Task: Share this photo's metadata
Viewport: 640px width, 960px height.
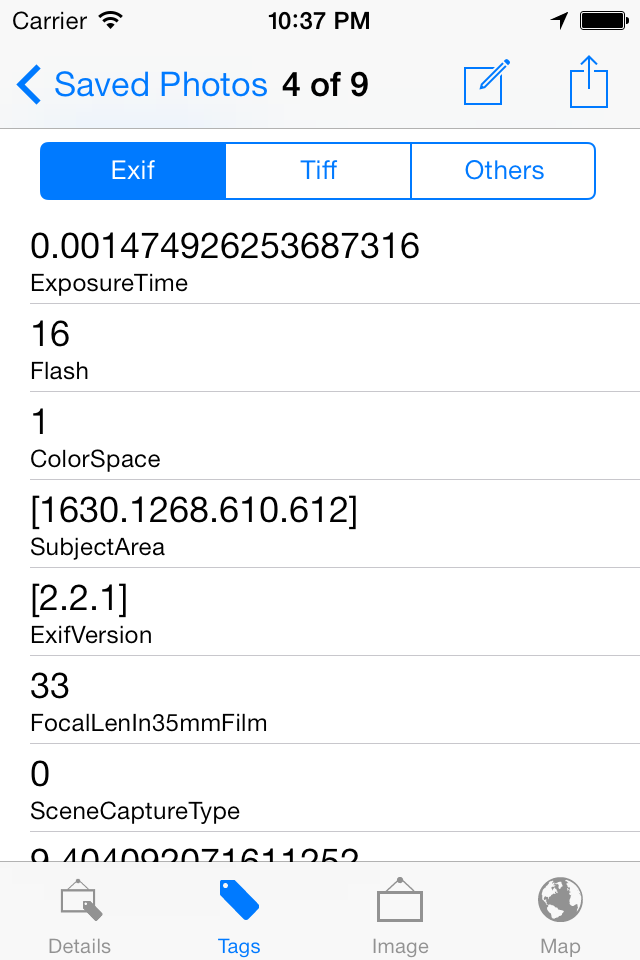Action: pos(589,82)
